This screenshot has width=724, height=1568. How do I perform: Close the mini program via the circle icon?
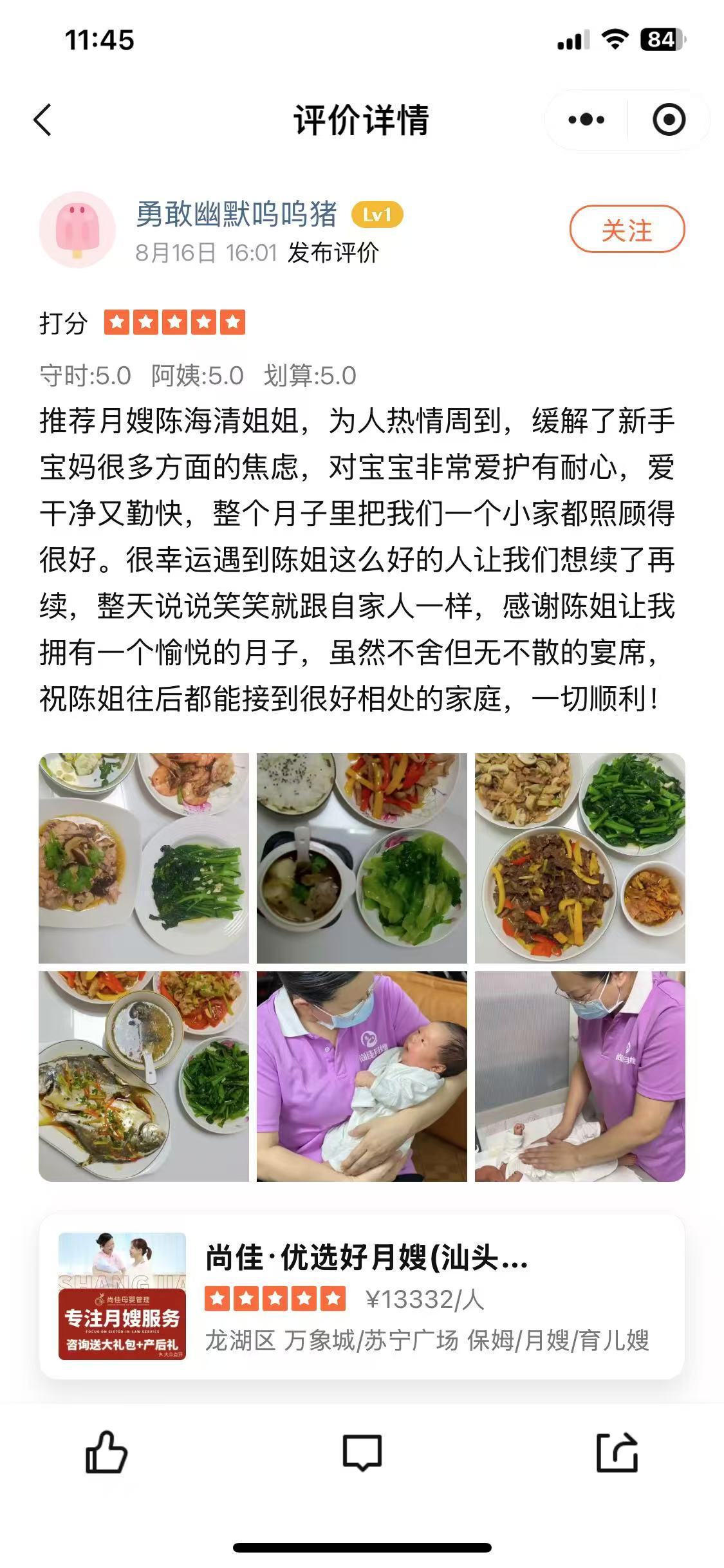669,120
